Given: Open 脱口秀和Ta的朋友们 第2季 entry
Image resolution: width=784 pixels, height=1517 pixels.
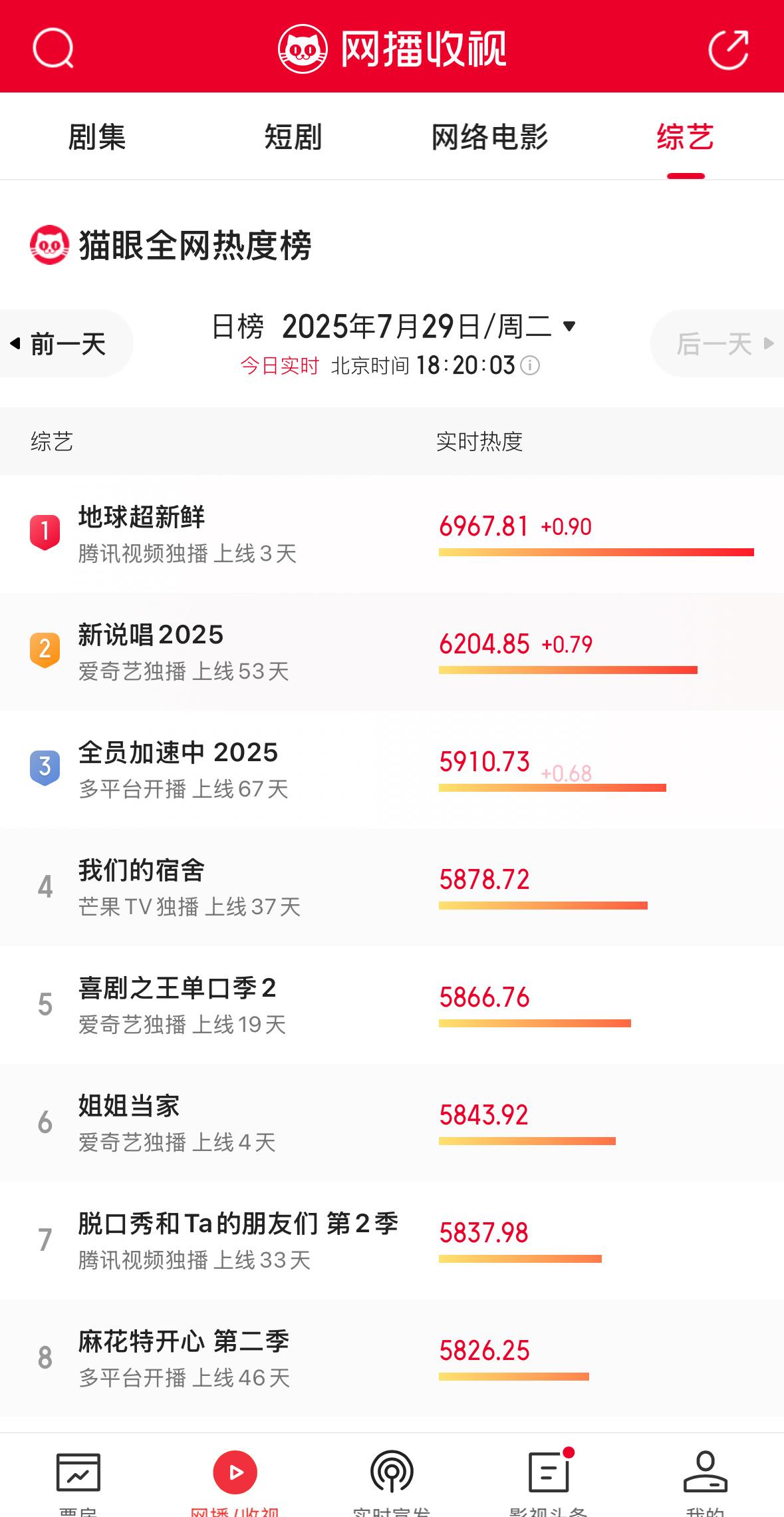Looking at the screenshot, I should (x=392, y=1240).
